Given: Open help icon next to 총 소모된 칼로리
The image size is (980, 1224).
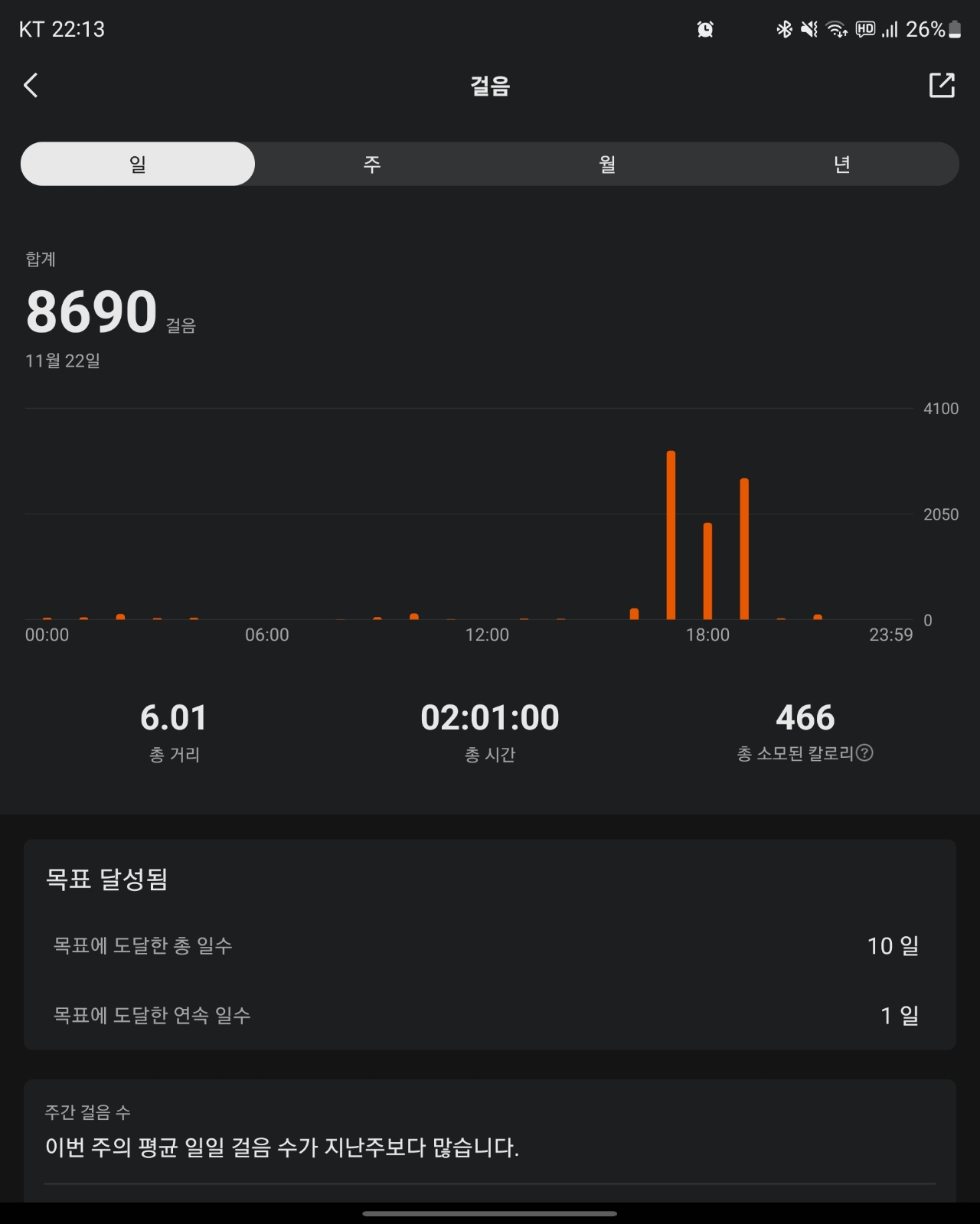Looking at the screenshot, I should (x=864, y=753).
